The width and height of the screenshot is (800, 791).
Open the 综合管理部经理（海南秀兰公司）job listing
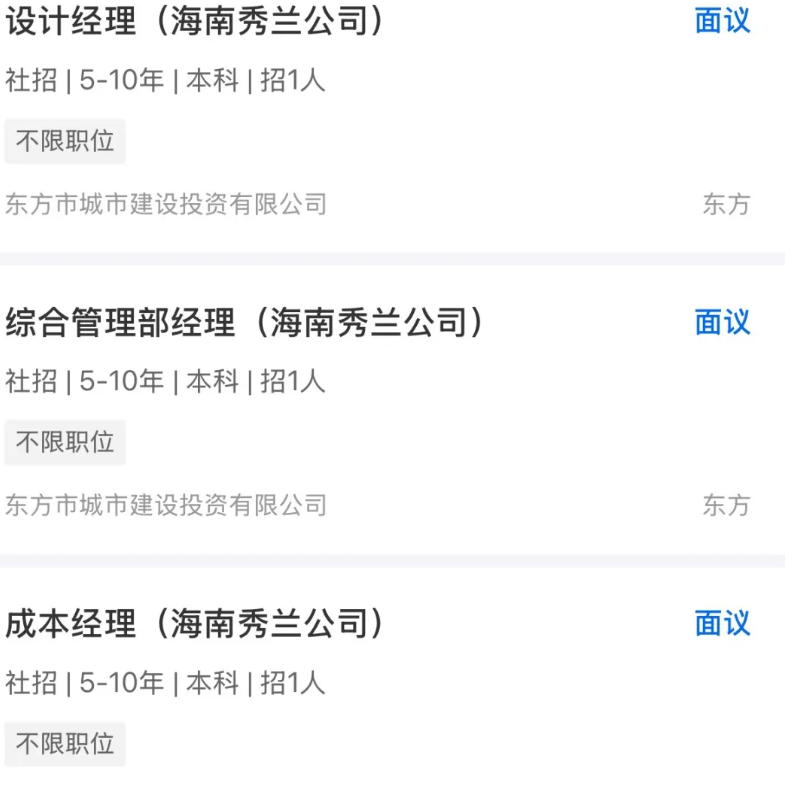[245, 323]
